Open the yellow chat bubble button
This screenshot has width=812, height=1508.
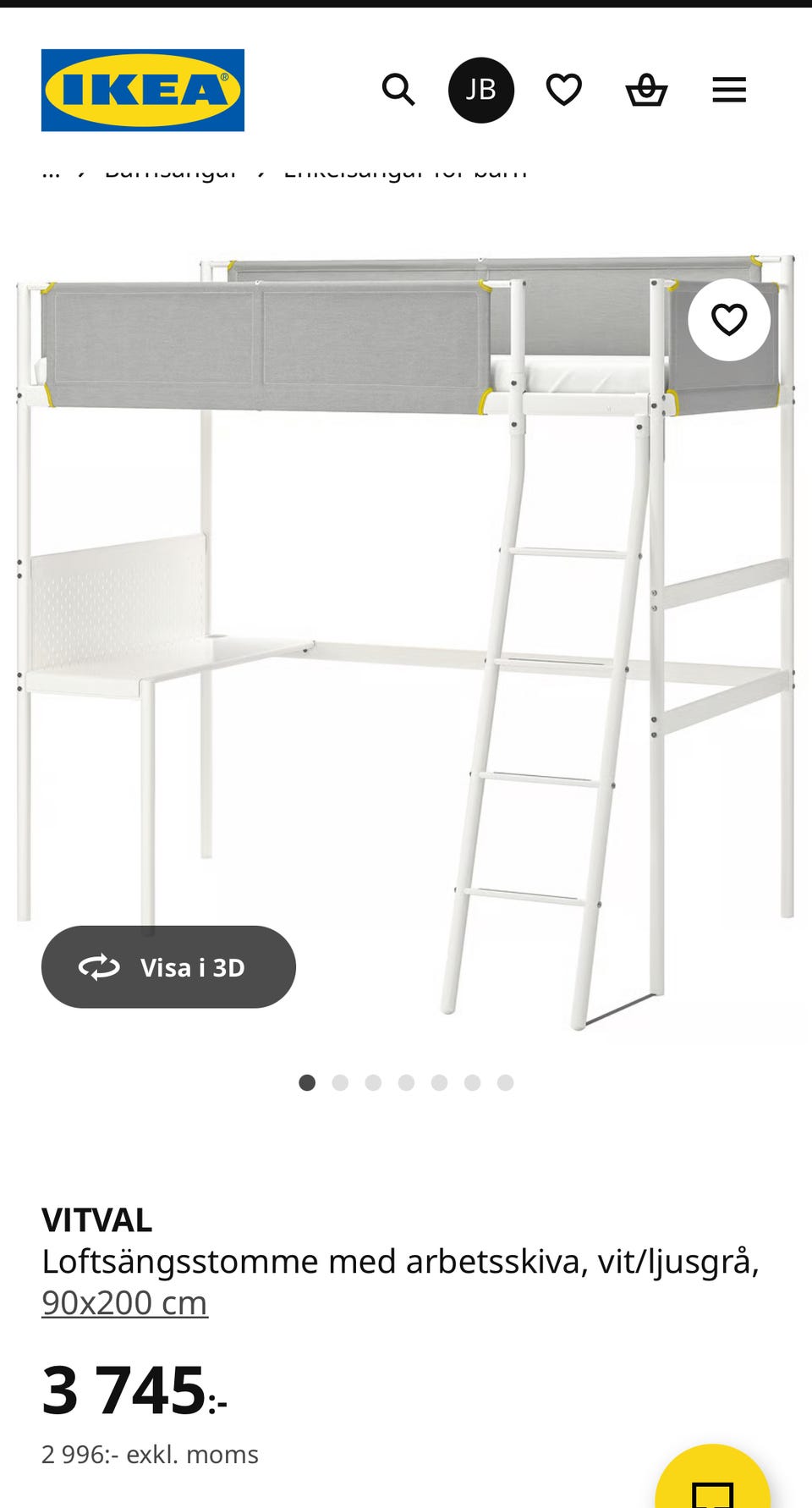[713, 1476]
